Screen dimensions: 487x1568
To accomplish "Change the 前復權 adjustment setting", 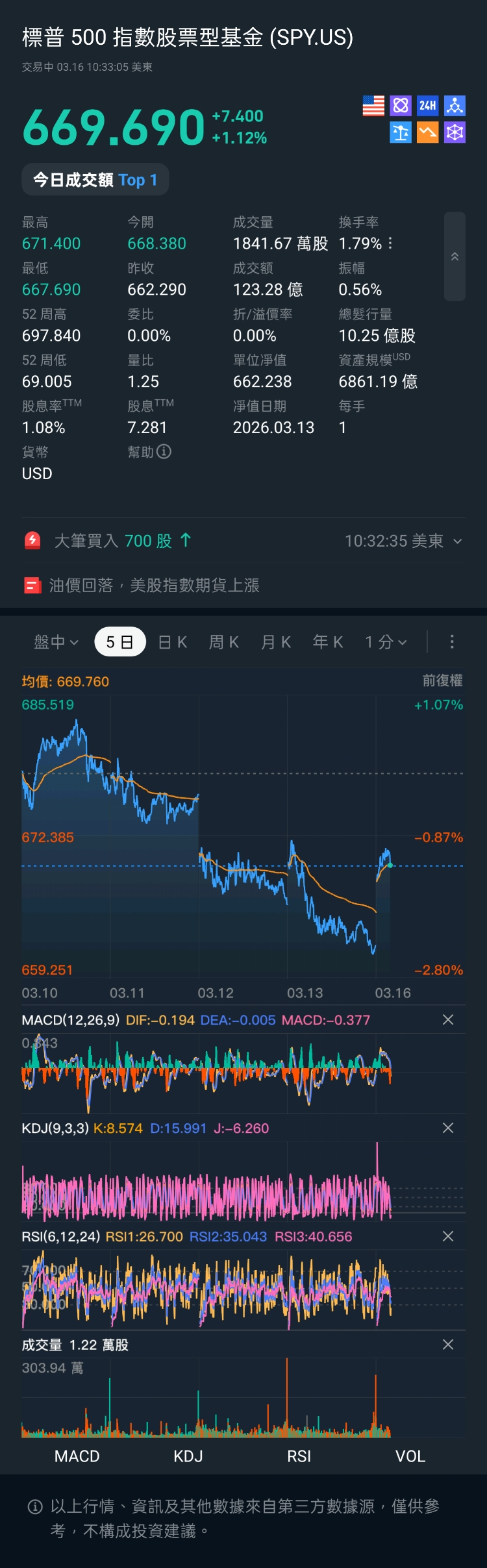I will tap(442, 680).
